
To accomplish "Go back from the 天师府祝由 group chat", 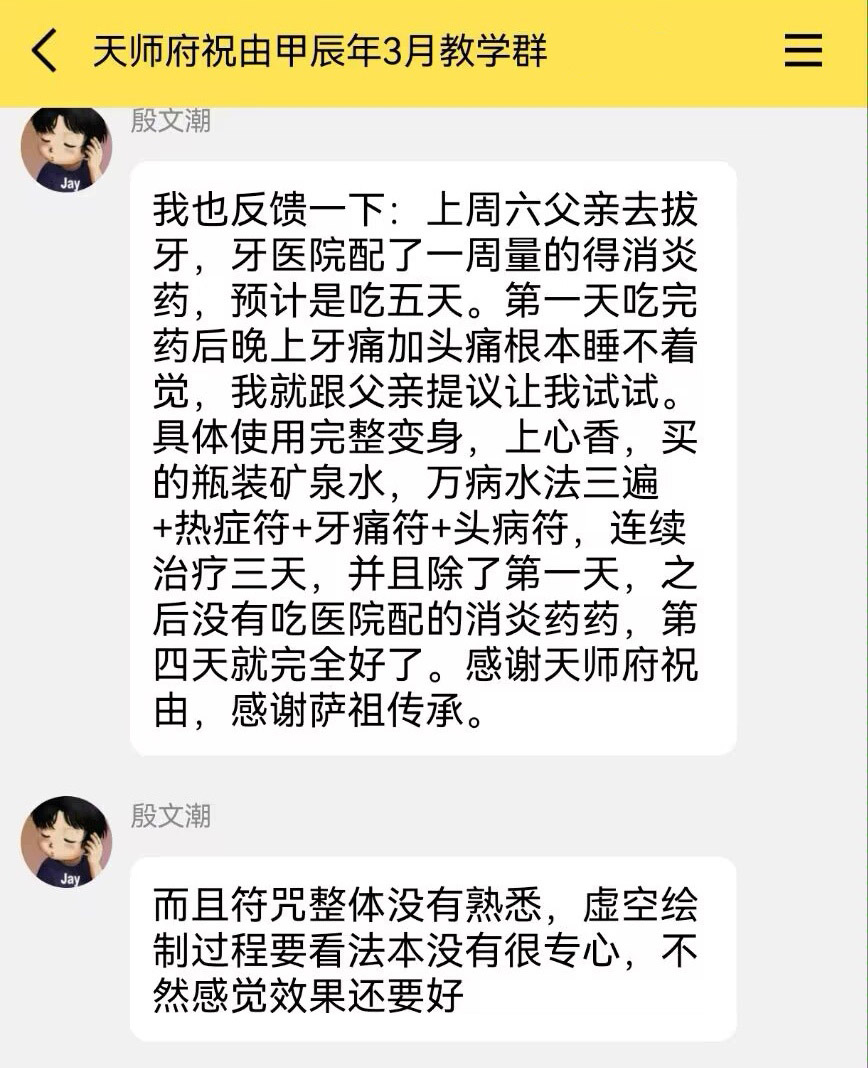I will point(44,51).
